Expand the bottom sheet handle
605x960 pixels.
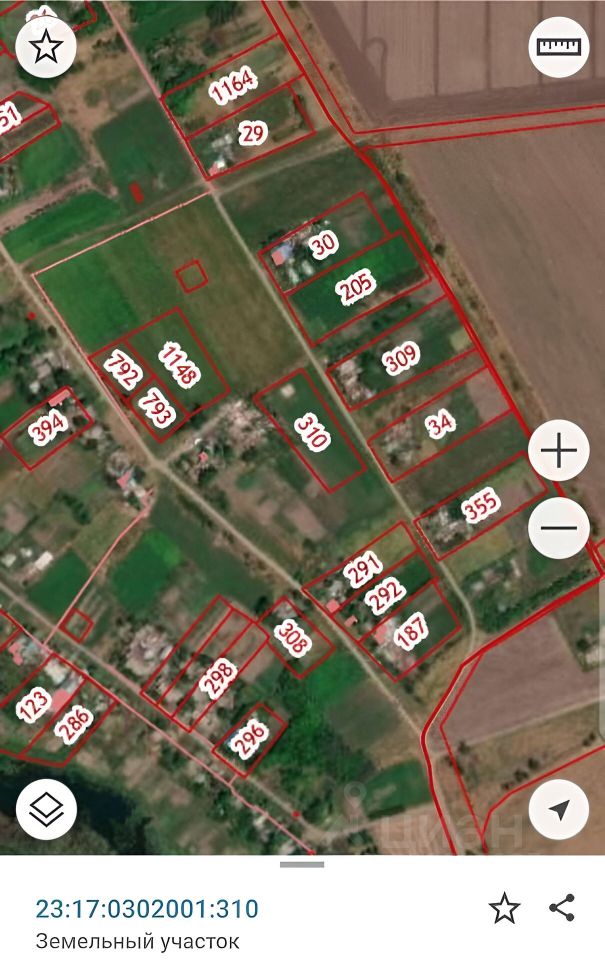301,864
